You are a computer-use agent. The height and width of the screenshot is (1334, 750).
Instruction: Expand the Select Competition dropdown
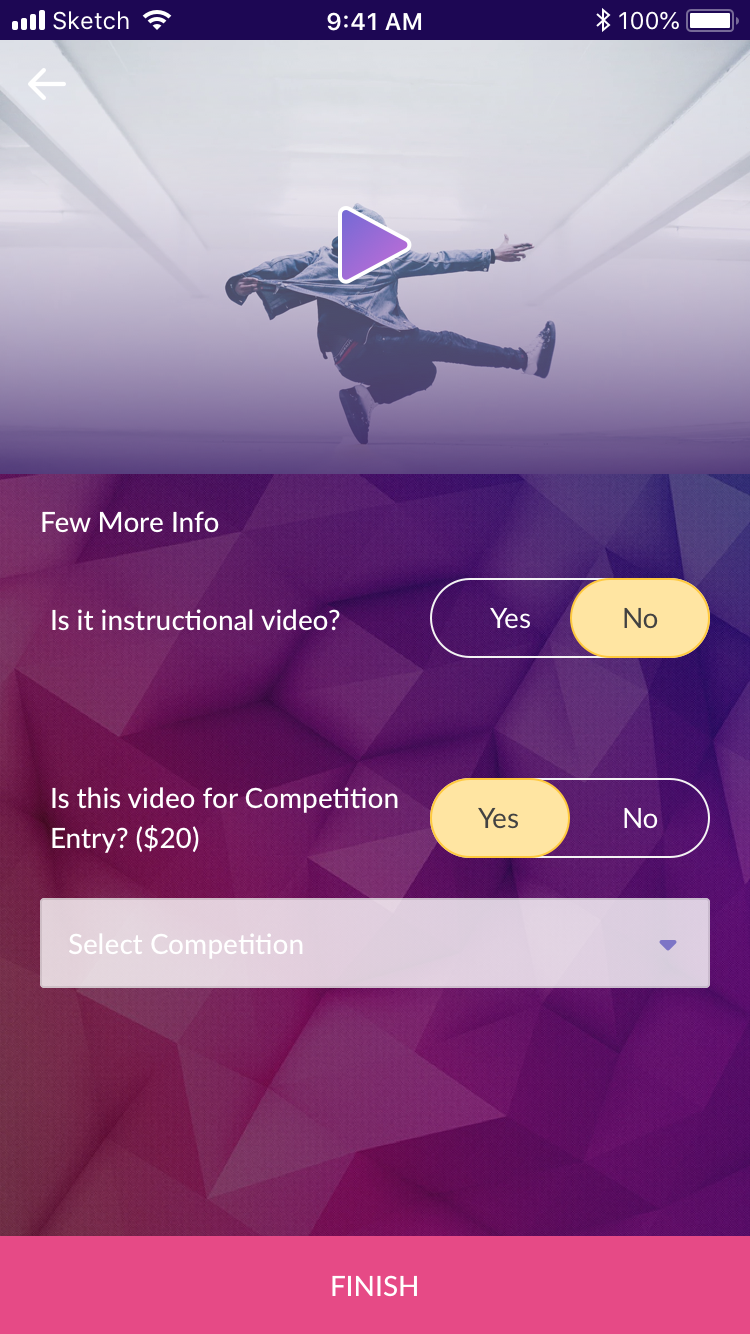point(375,943)
